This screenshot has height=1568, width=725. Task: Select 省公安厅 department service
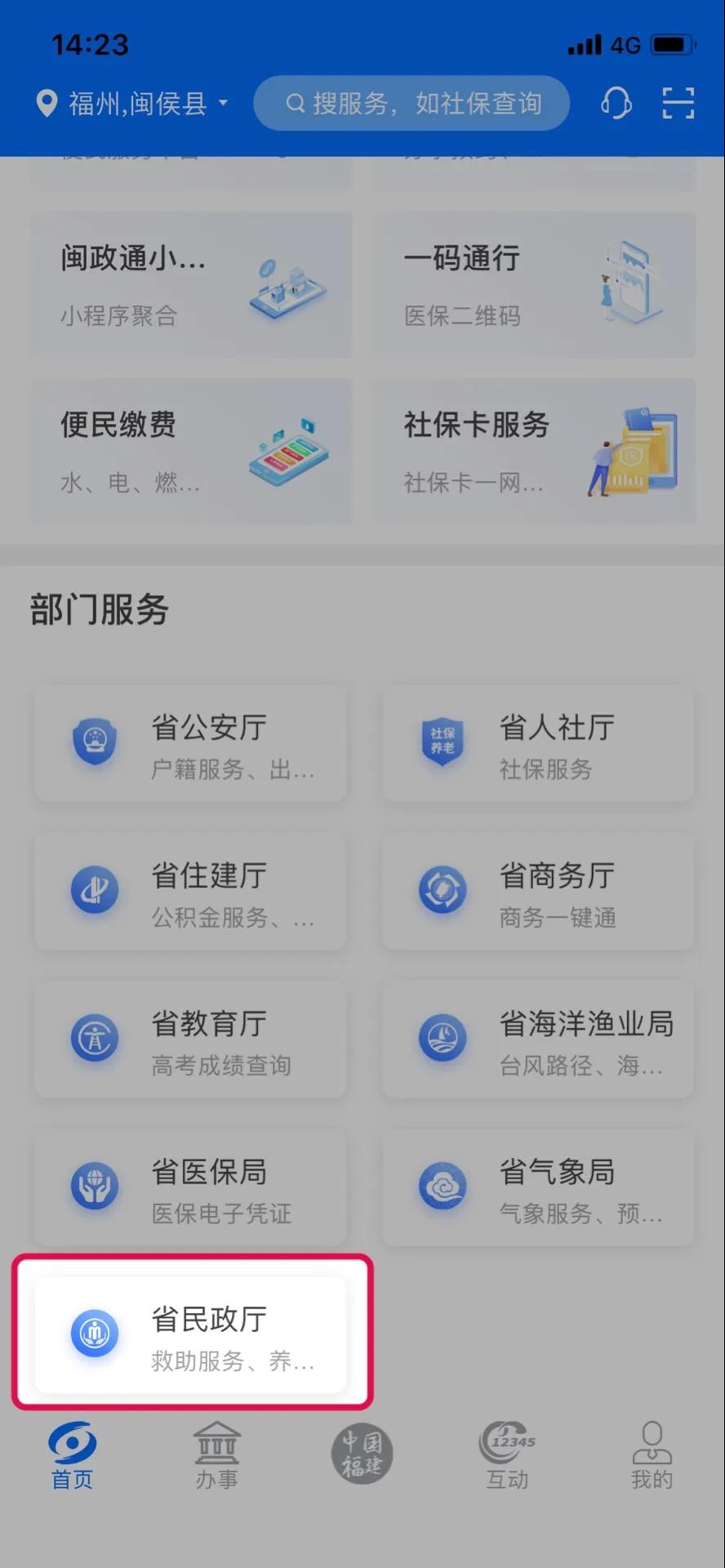pyautogui.click(x=190, y=744)
